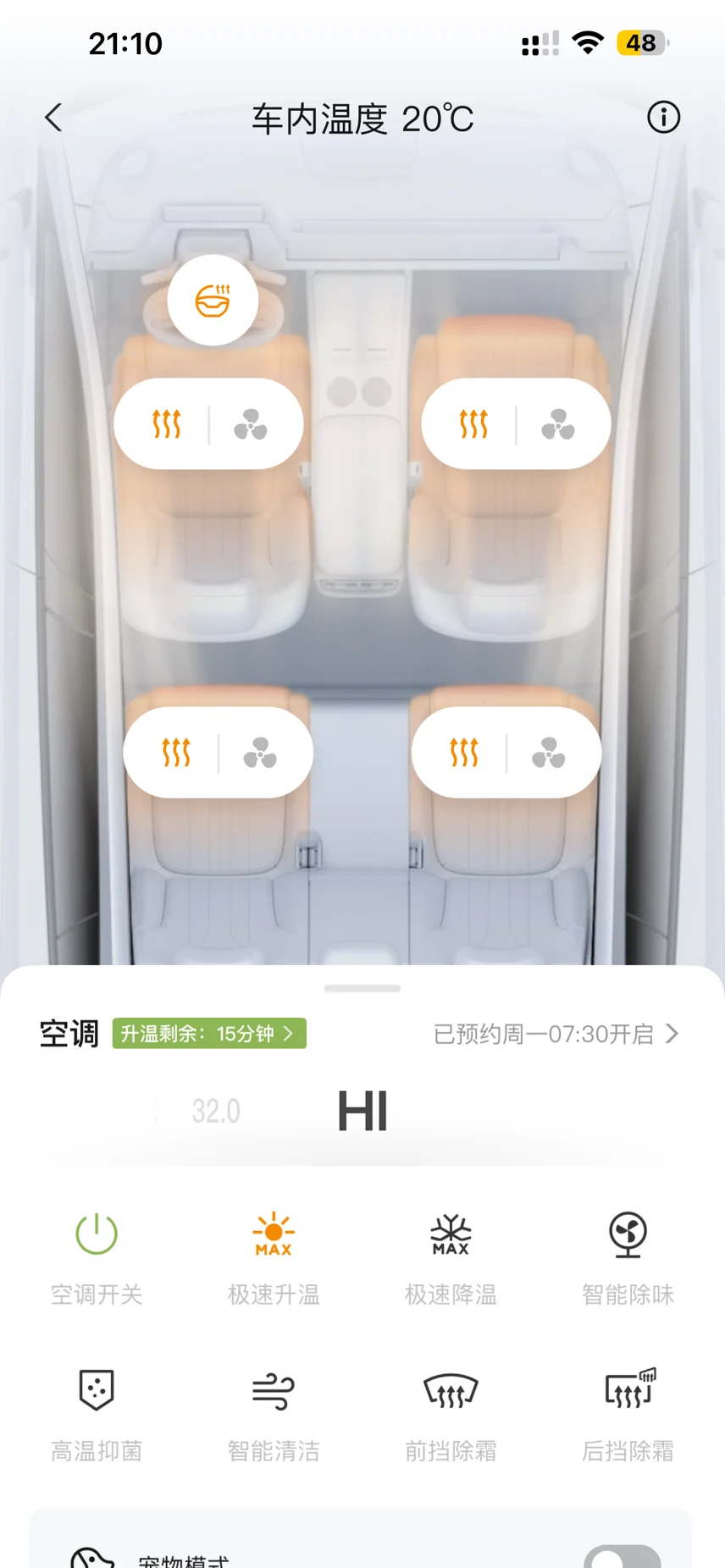Activate 极速降温 max cooling
Image resolution: width=725 pixels, height=1568 pixels.
click(x=451, y=1234)
